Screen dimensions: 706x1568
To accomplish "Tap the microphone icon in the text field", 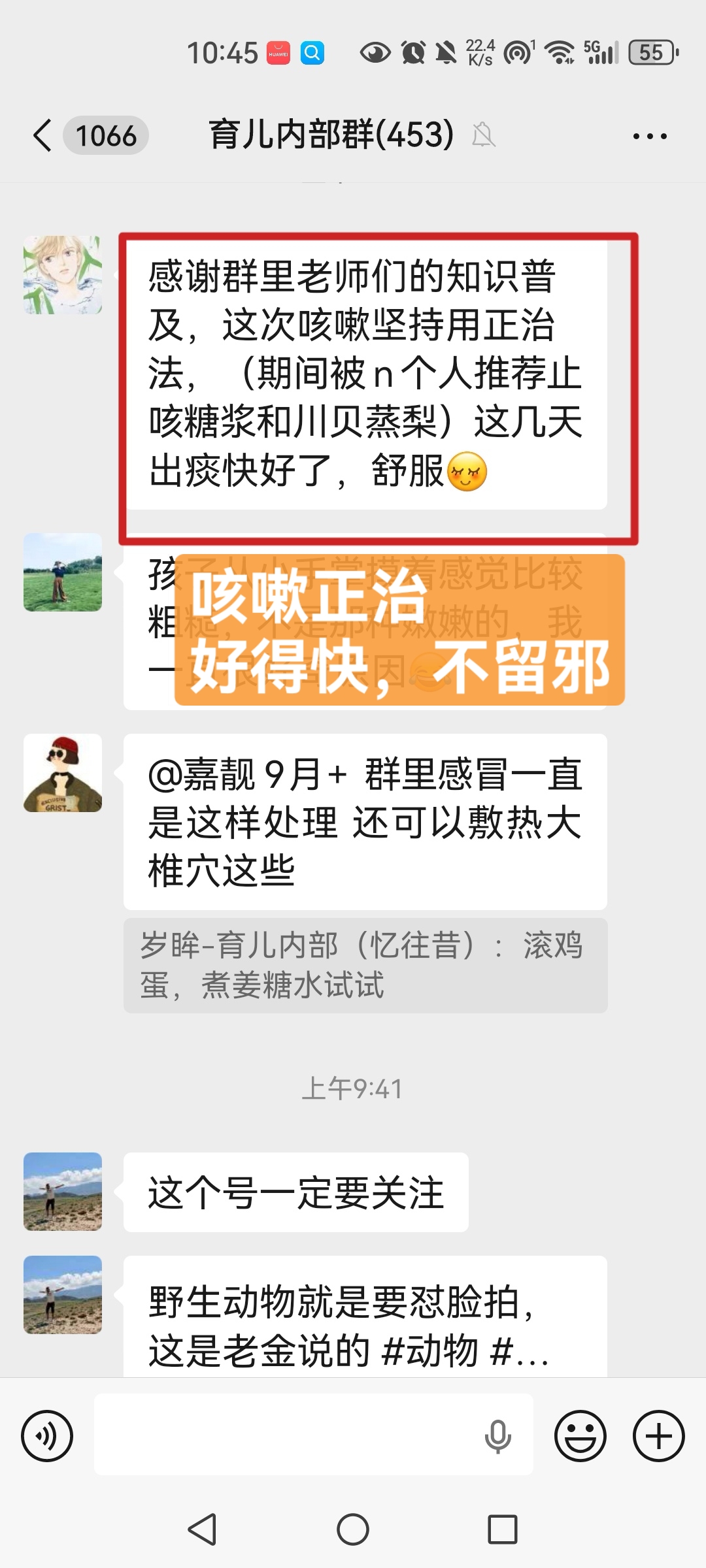I will (498, 1435).
